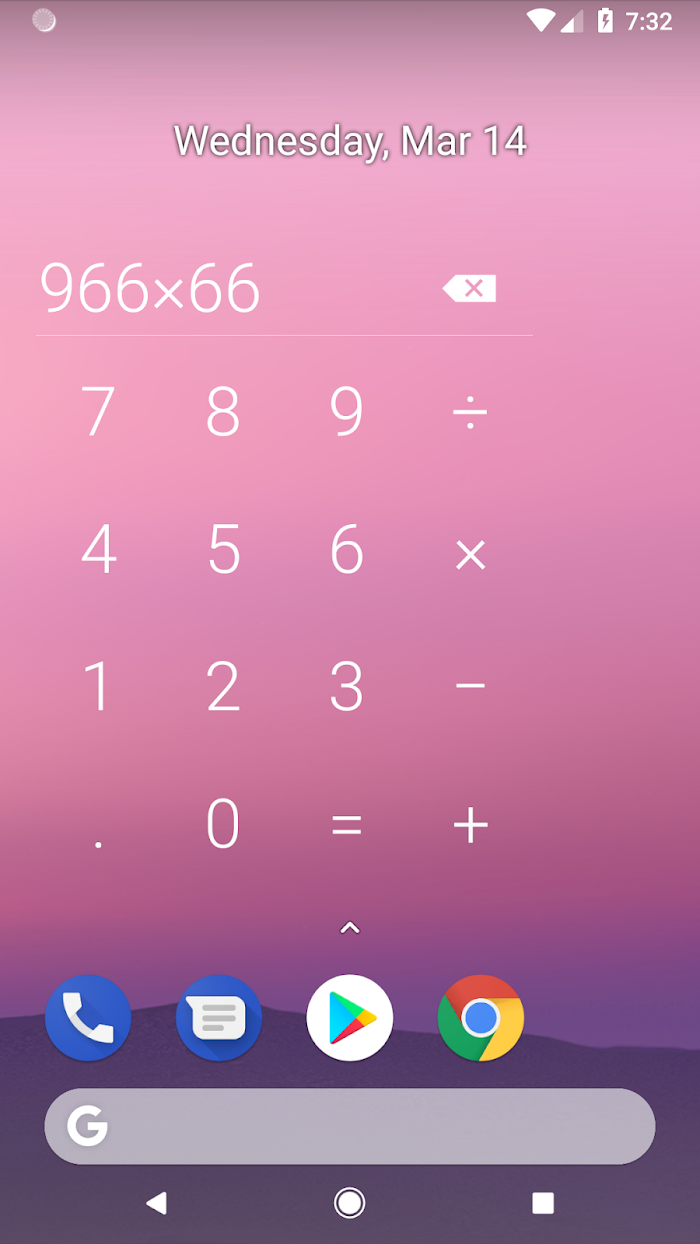The image size is (700, 1244).
Task: Launch the Messages app
Action: tap(219, 1018)
